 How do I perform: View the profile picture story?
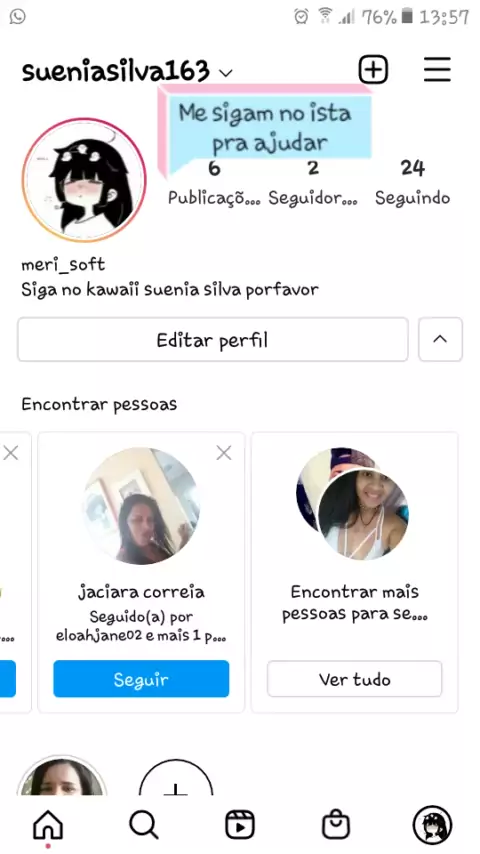(x=84, y=180)
